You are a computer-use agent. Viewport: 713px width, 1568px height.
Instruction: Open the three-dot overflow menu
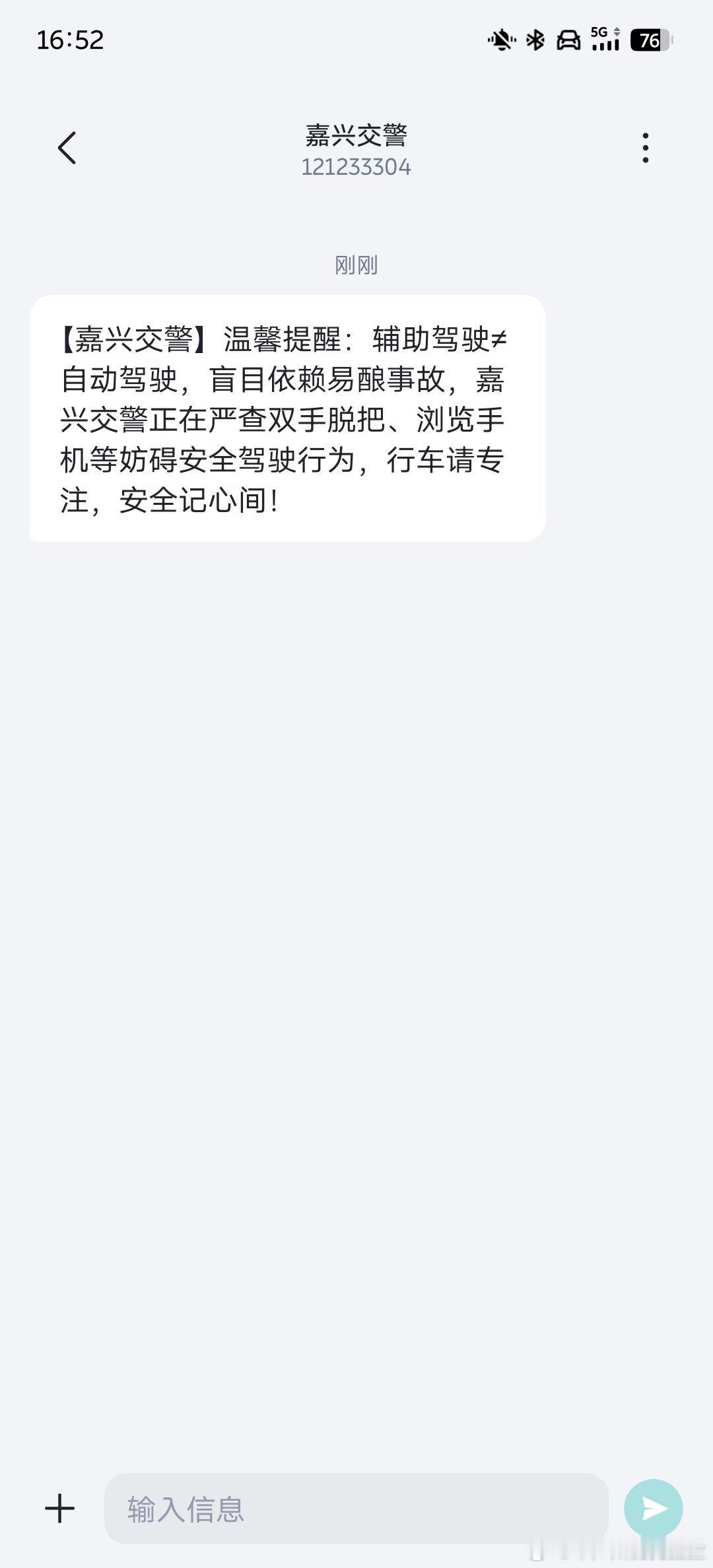646,147
